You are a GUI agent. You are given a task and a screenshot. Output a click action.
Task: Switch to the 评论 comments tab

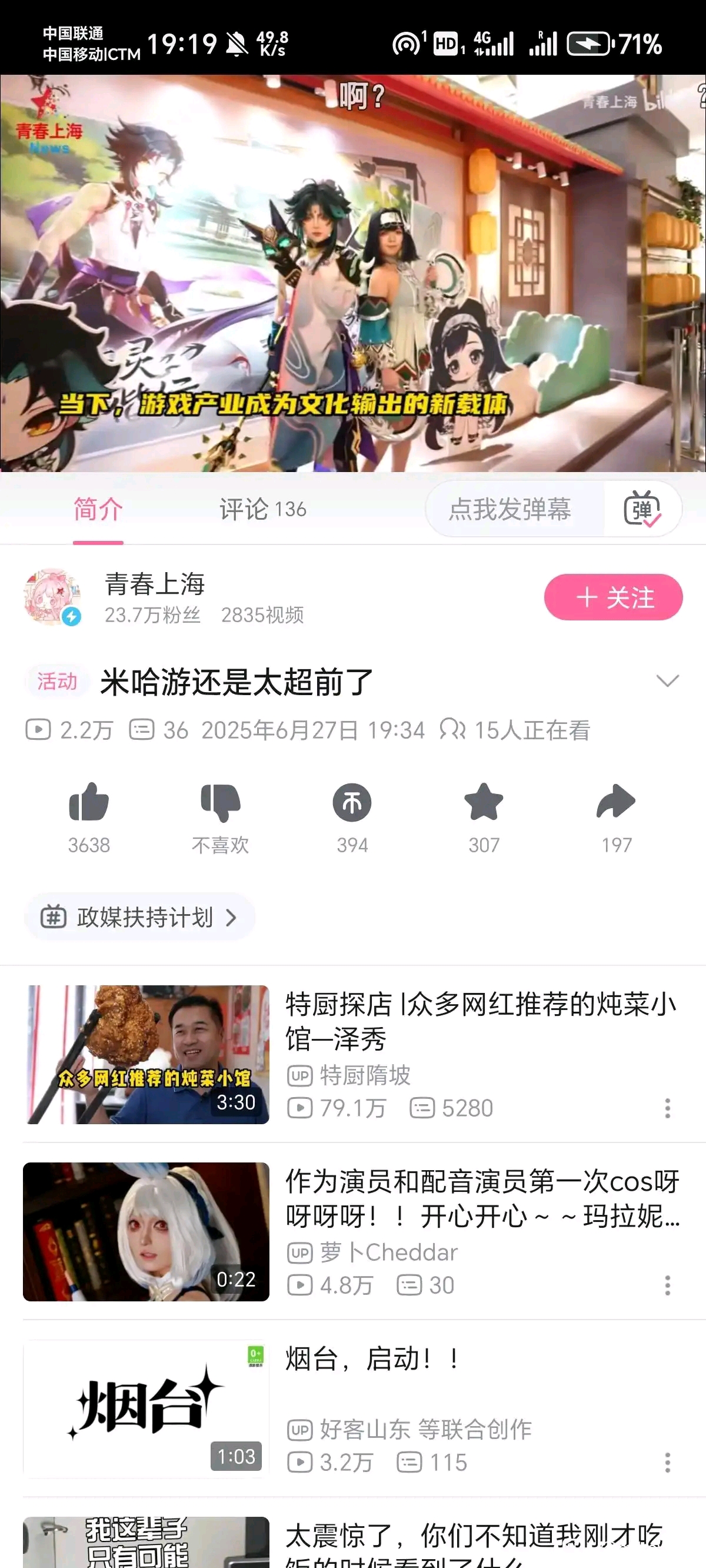[x=263, y=509]
